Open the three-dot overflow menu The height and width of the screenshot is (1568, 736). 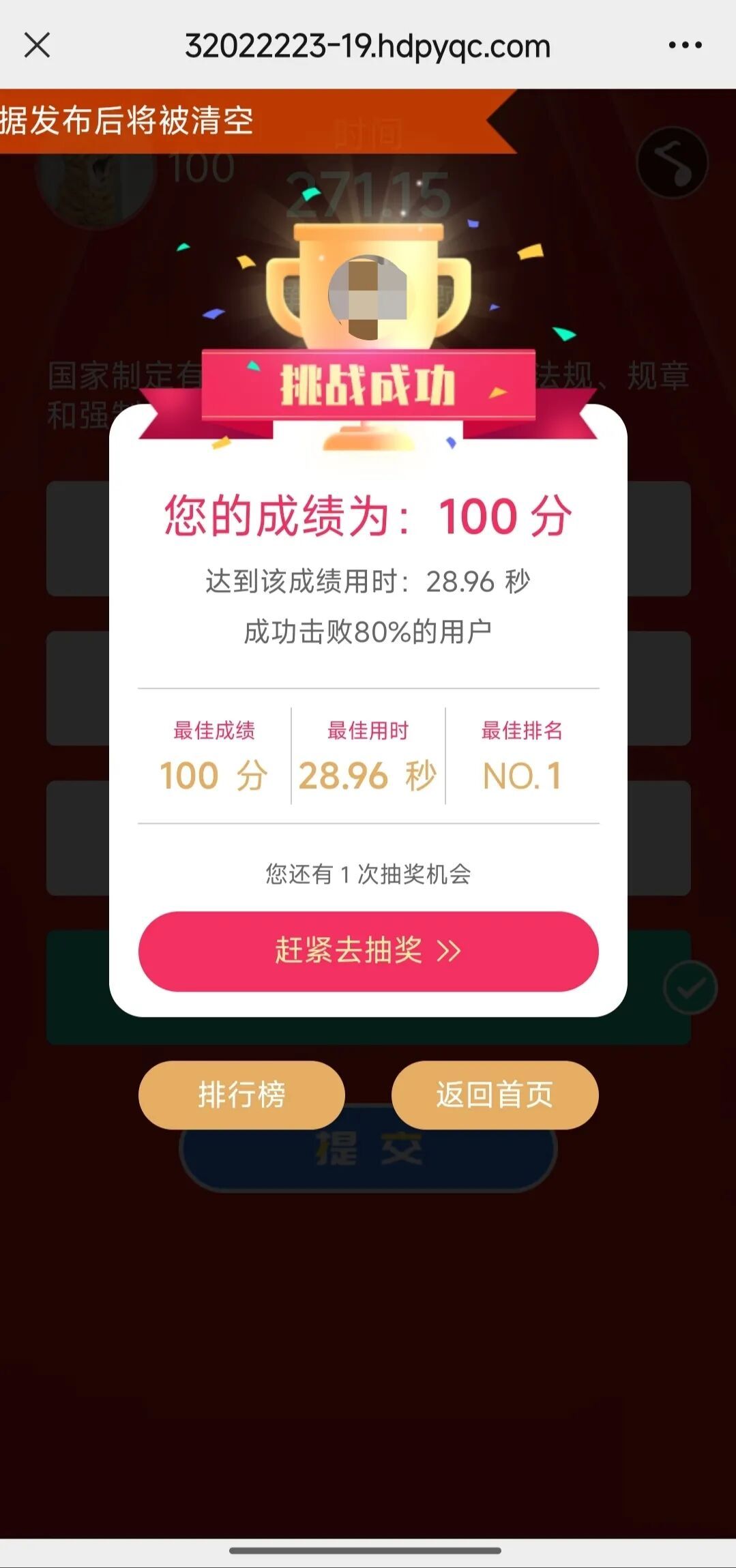[x=685, y=46]
